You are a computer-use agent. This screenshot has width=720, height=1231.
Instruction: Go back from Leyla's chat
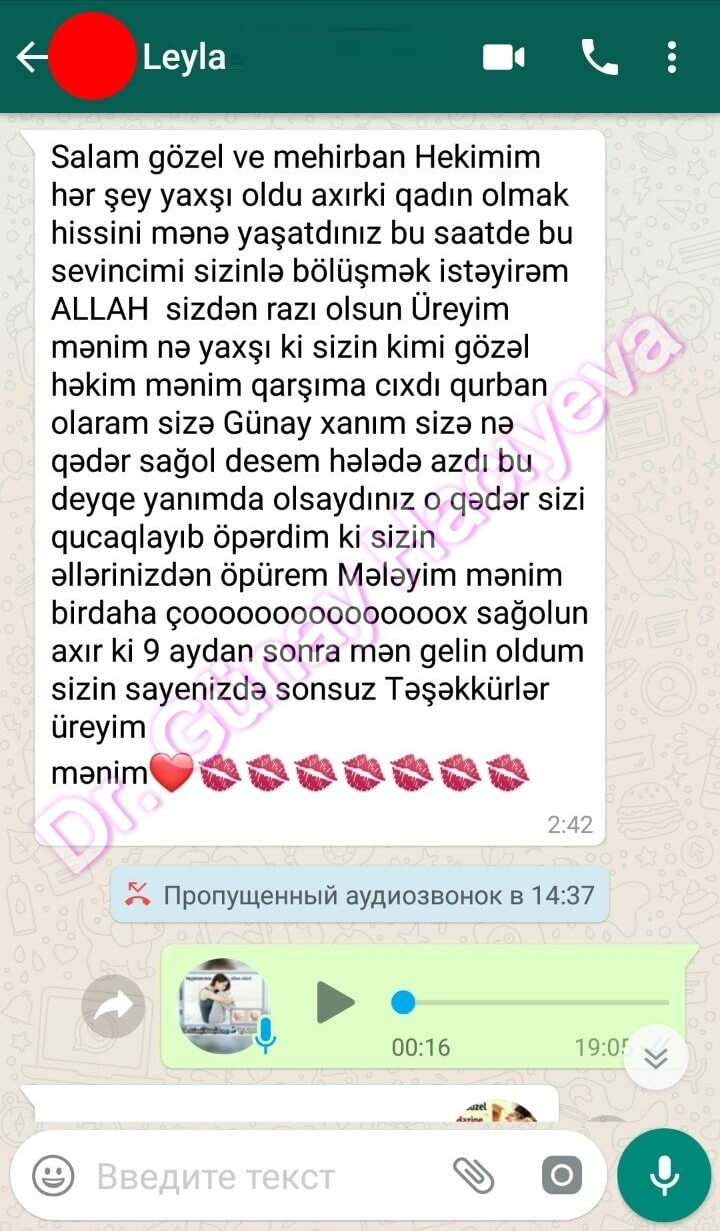click(x=30, y=58)
